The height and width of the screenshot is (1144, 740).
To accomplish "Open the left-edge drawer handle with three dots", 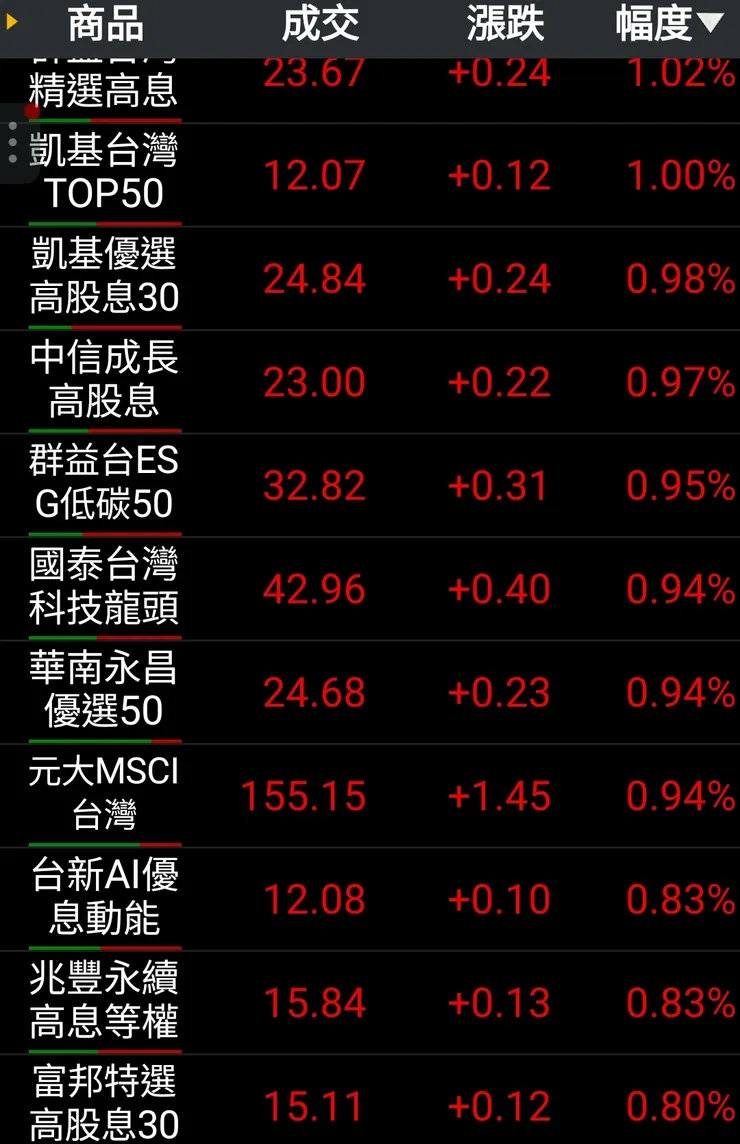I will pyautogui.click(x=12, y=142).
